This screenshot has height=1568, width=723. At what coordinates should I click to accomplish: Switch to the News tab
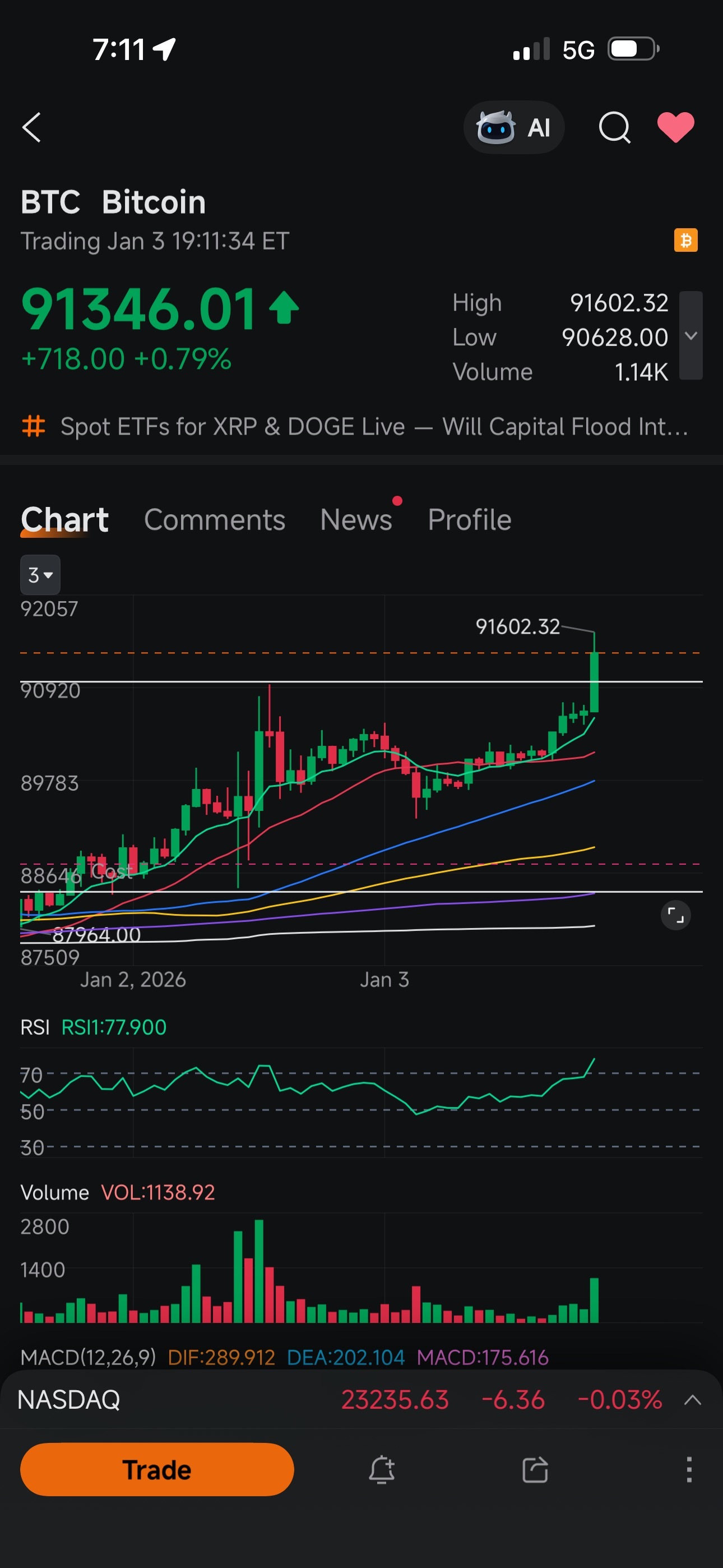click(356, 520)
